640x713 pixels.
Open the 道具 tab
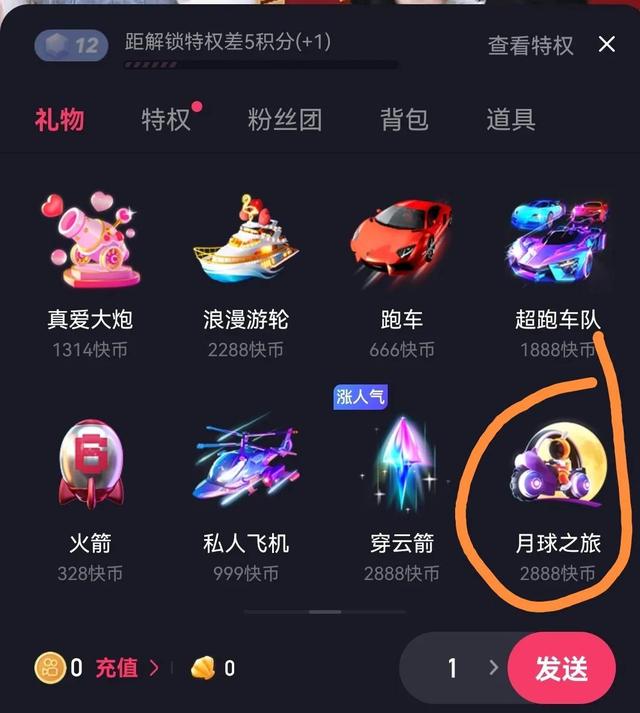(x=510, y=120)
